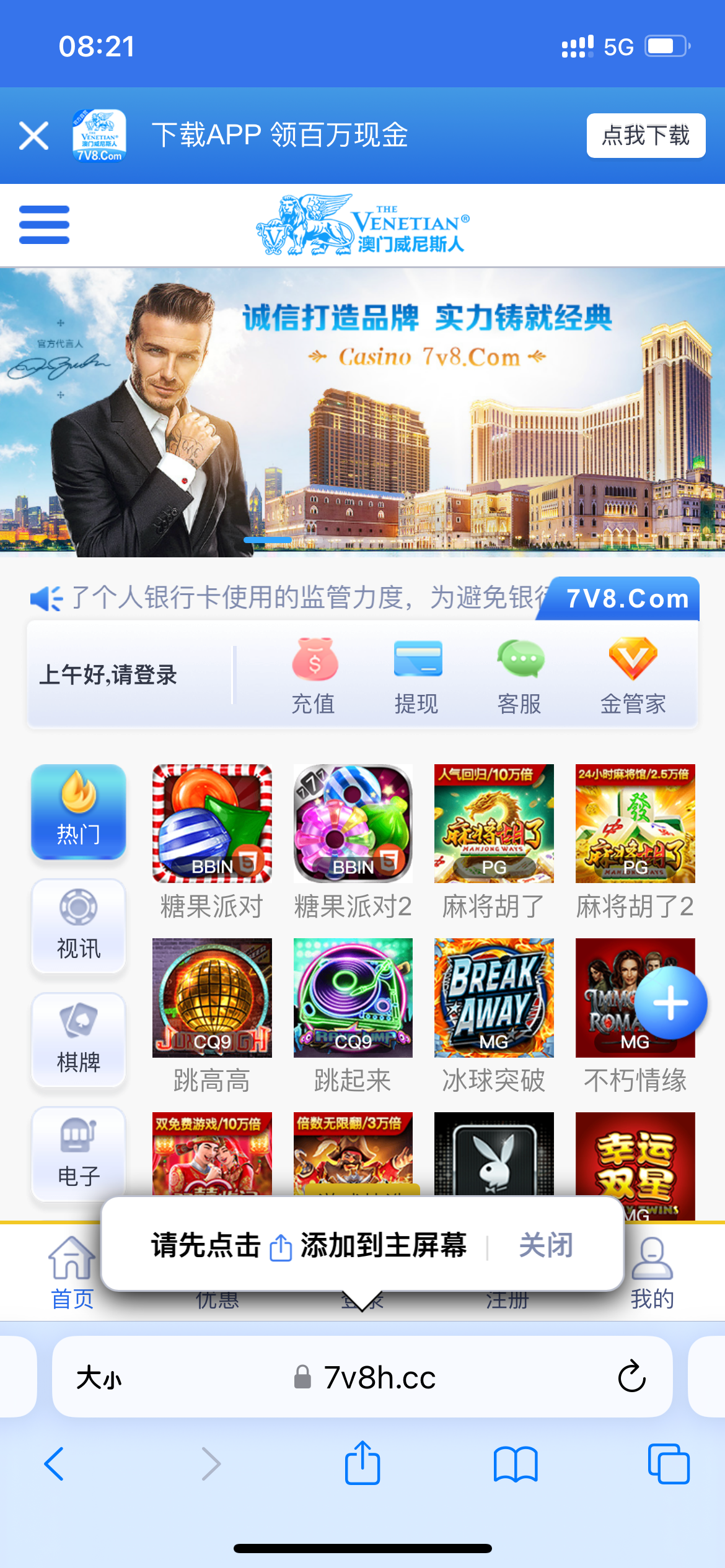The width and height of the screenshot is (725, 1568).
Task: Reload the page in Safari
Action: (631, 1377)
